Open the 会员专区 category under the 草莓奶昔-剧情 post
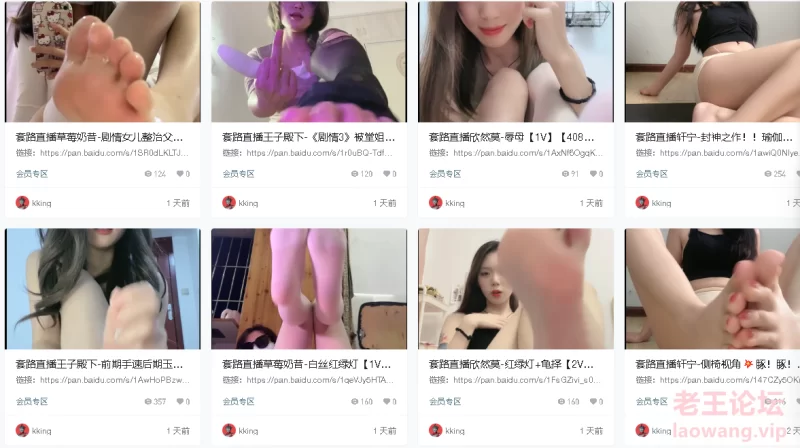 [32, 174]
